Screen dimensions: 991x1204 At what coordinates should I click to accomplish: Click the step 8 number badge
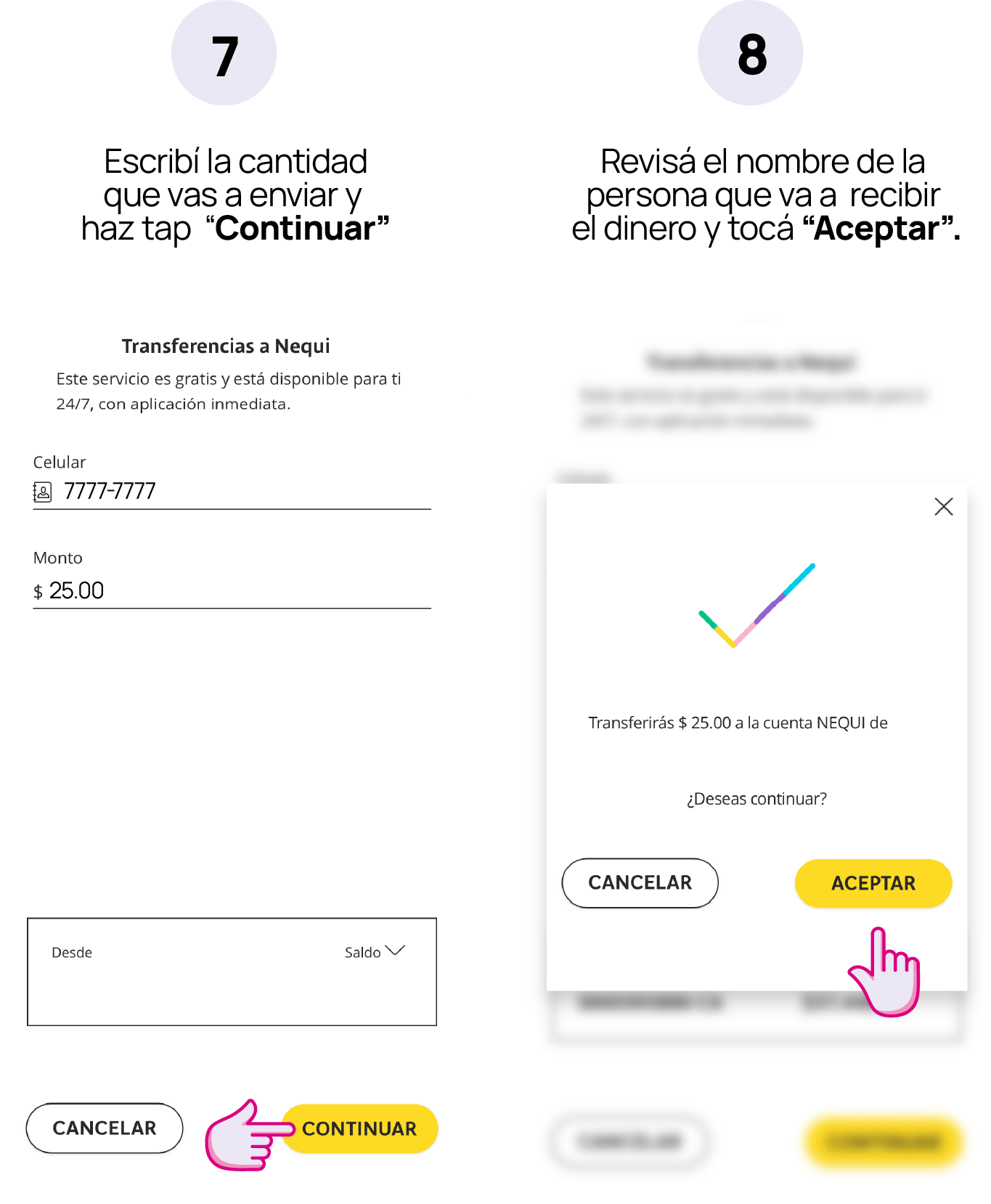click(751, 52)
